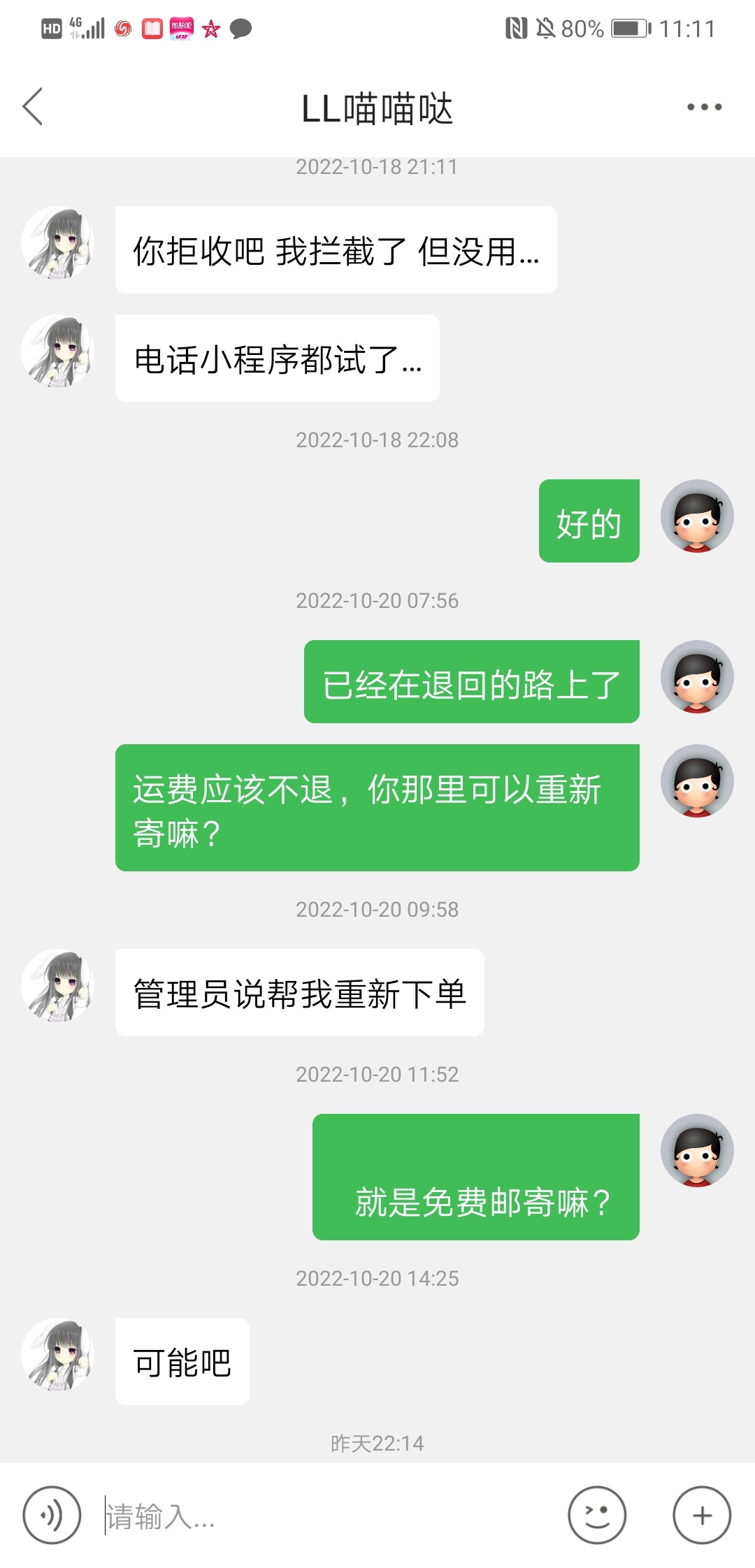Go back from the LL喵喵哒 chat

(33, 107)
